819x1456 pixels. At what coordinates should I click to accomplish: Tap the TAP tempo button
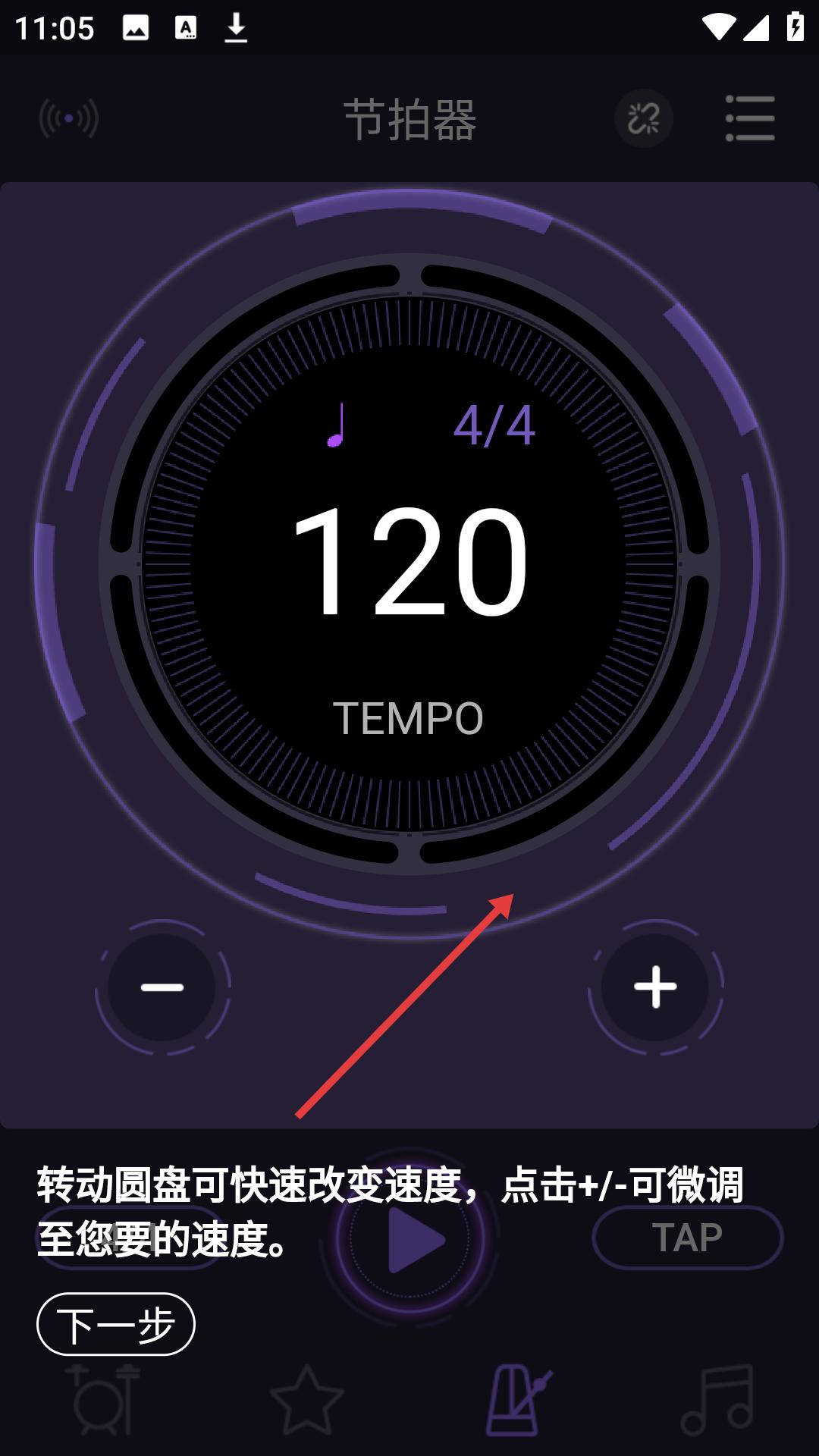click(687, 1238)
